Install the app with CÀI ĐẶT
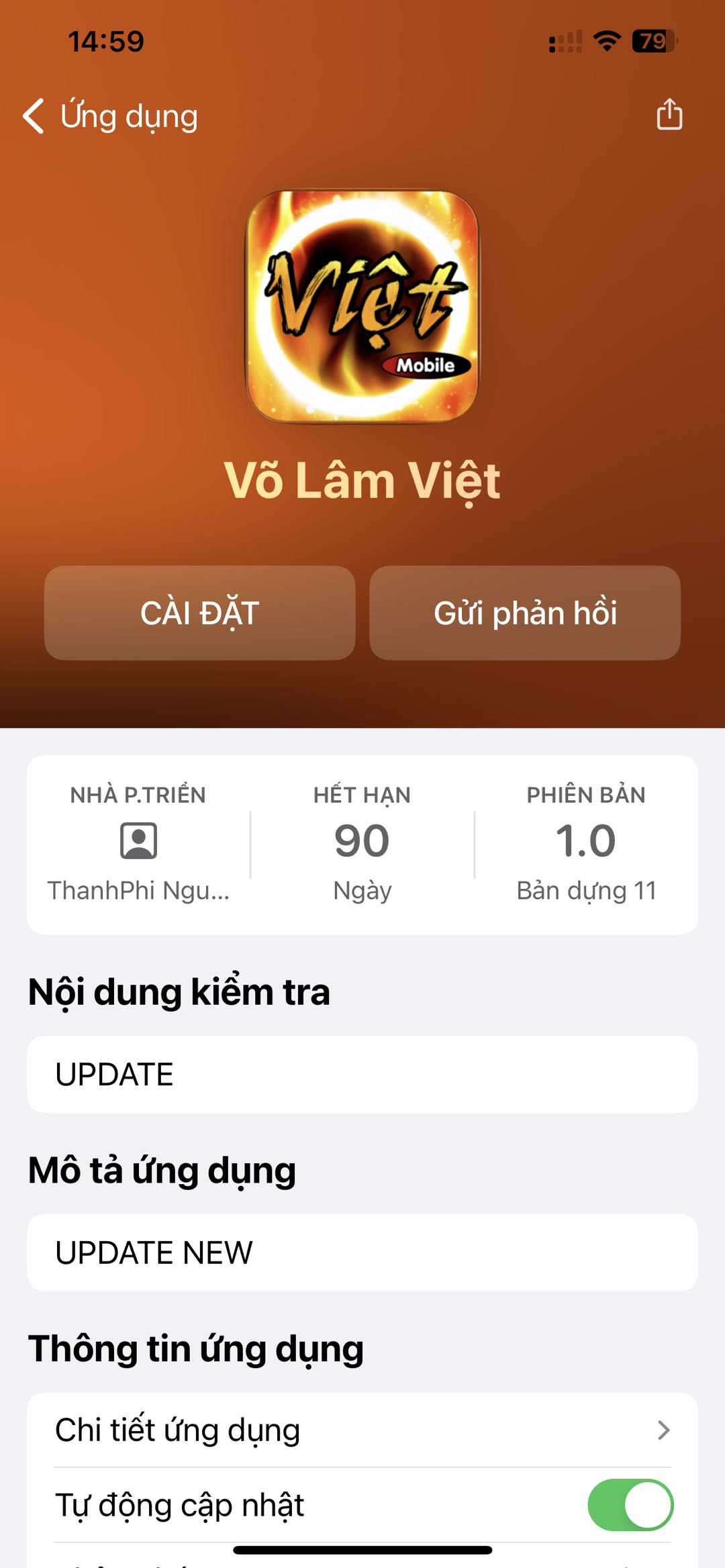725x1568 pixels. [x=199, y=613]
